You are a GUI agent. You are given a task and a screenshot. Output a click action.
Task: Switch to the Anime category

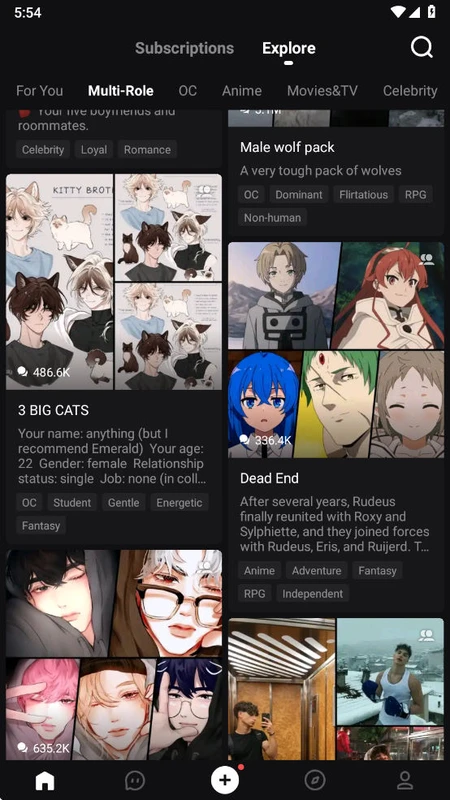pyautogui.click(x=241, y=91)
